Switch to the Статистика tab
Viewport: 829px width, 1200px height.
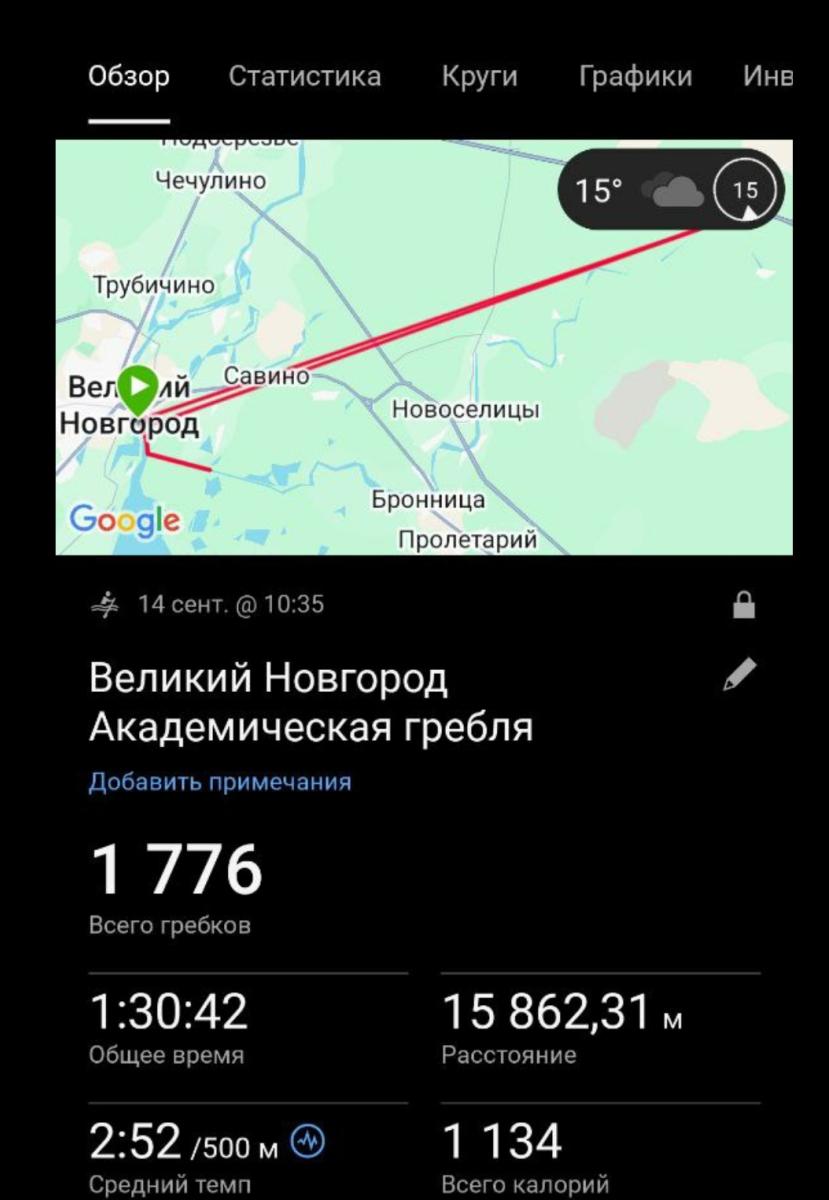(x=304, y=77)
